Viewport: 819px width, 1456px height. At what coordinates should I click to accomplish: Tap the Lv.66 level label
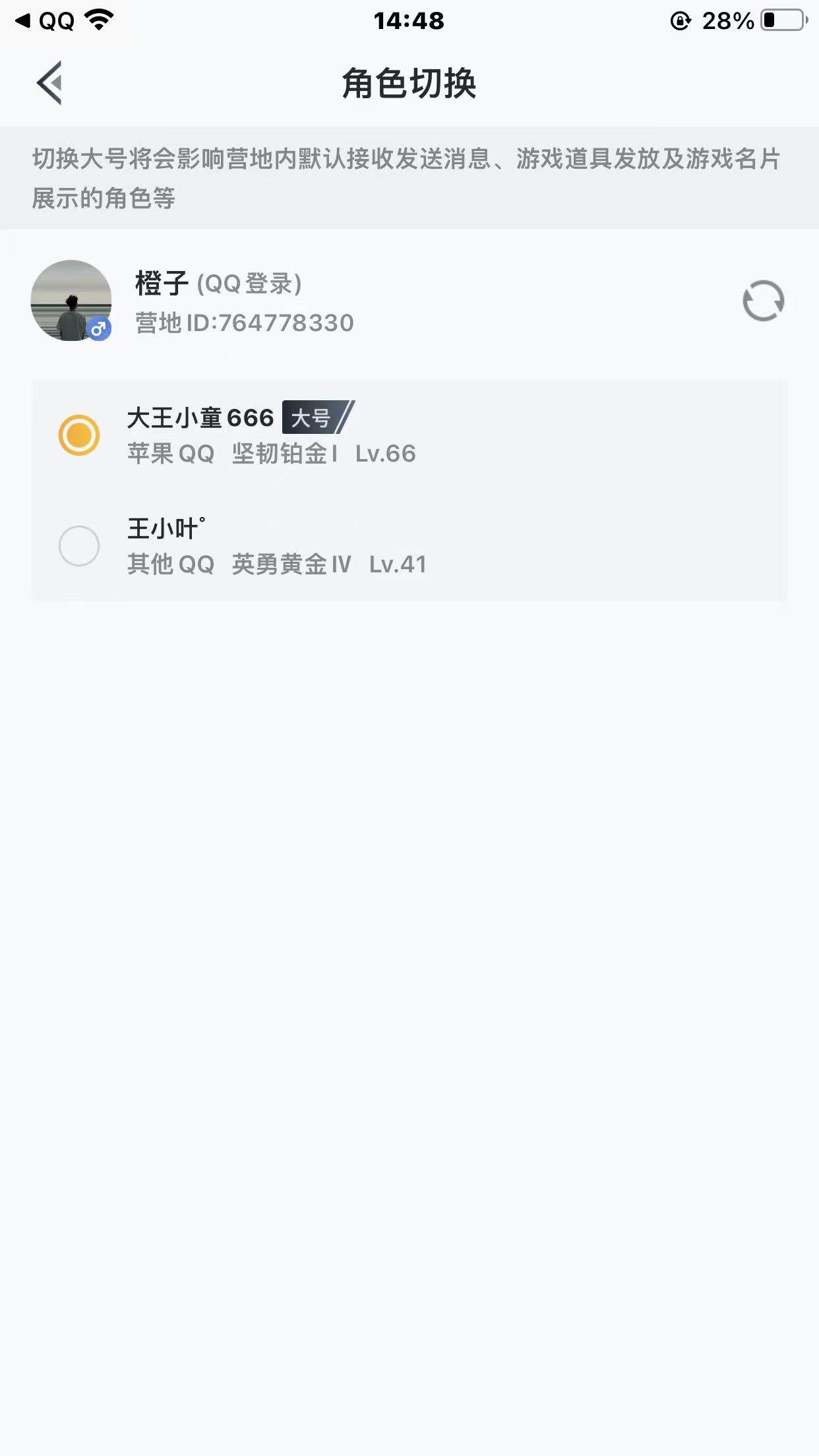(386, 453)
